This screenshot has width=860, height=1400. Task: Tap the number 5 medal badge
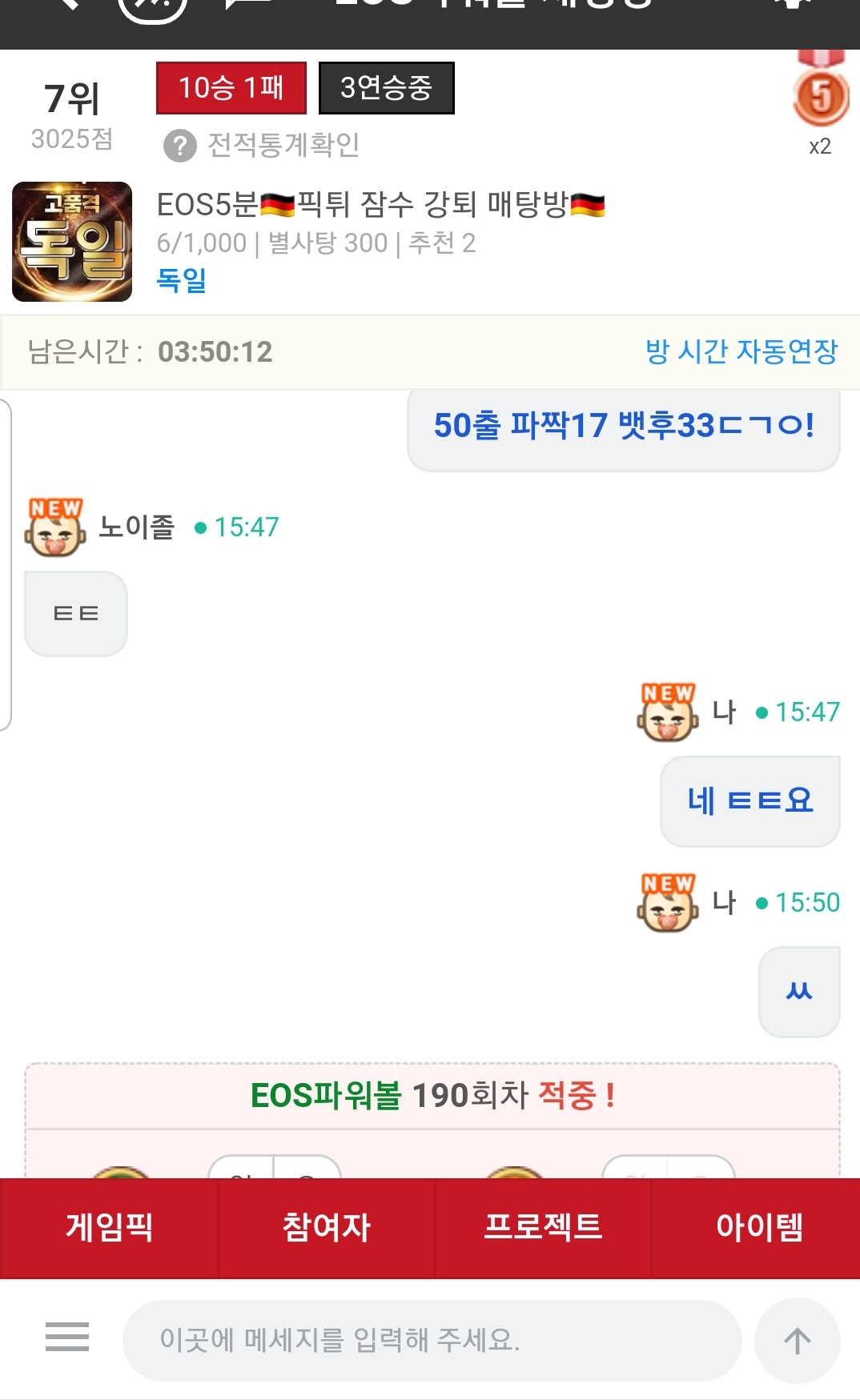(x=821, y=96)
